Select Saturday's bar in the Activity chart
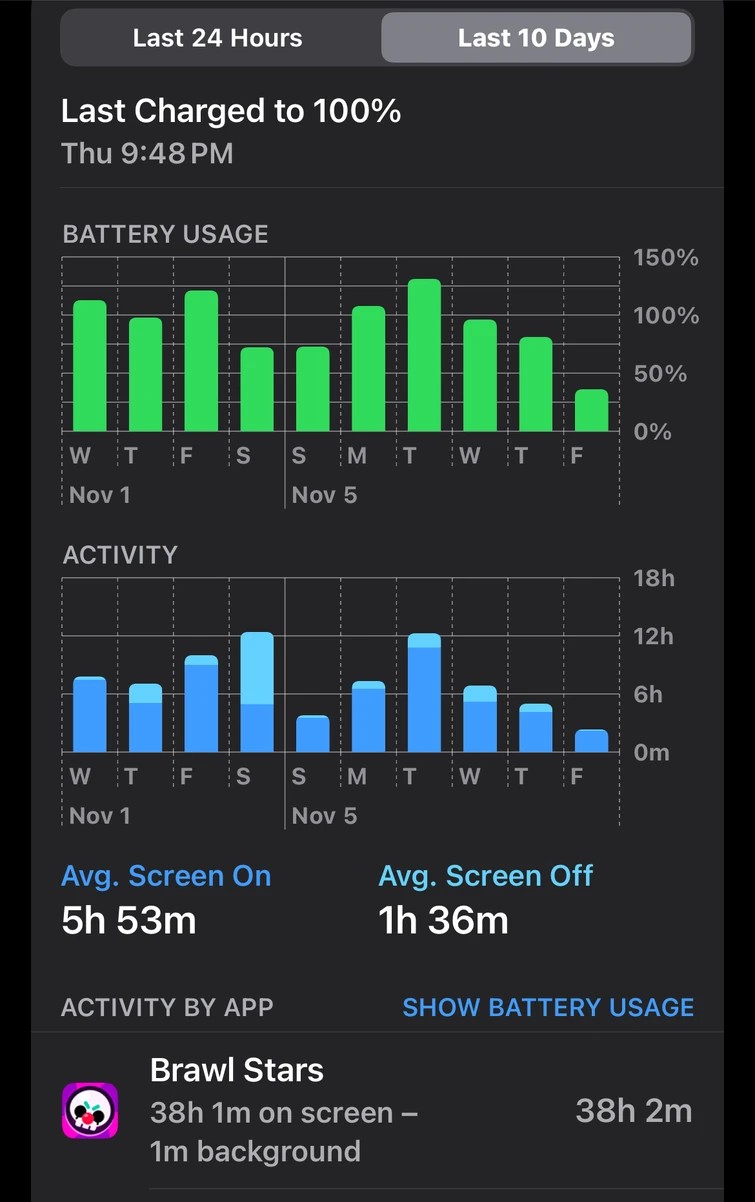This screenshot has width=755, height=1202. tap(257, 692)
